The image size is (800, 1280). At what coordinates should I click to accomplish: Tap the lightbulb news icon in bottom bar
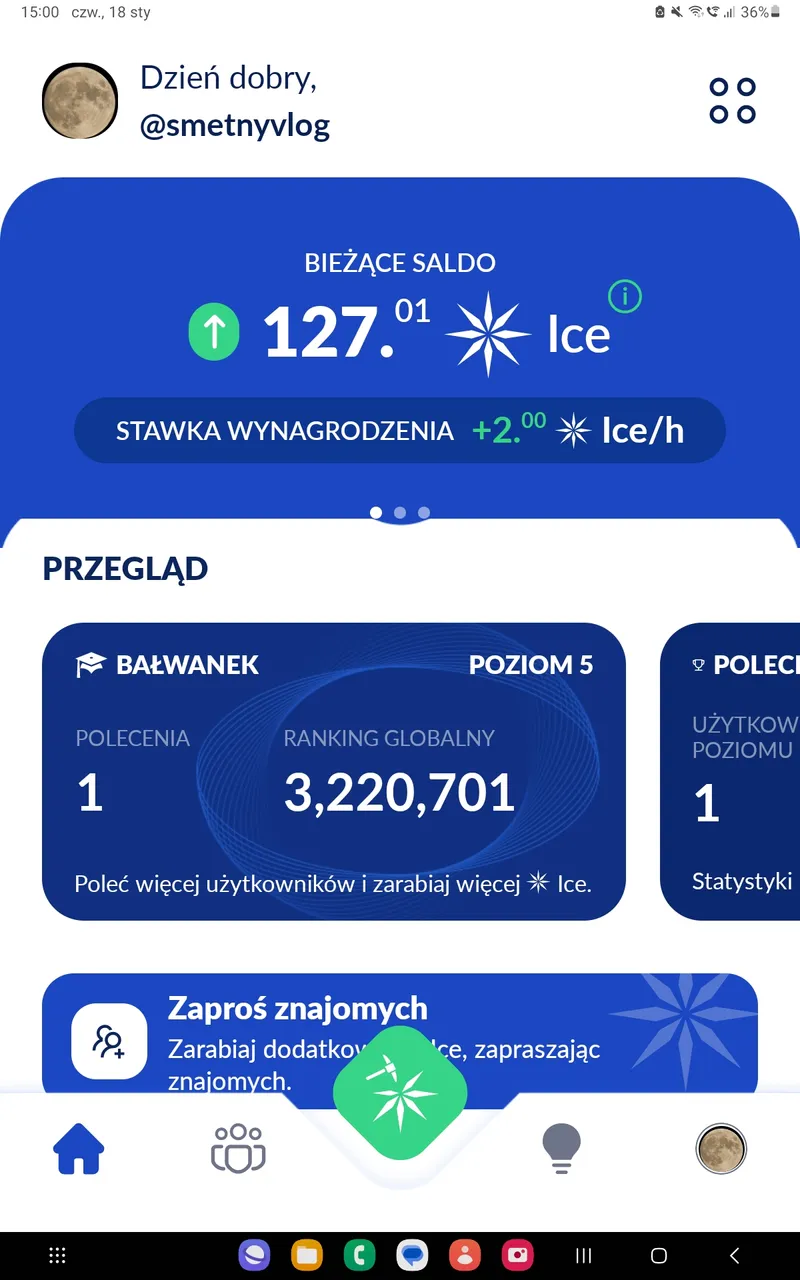pos(561,1148)
